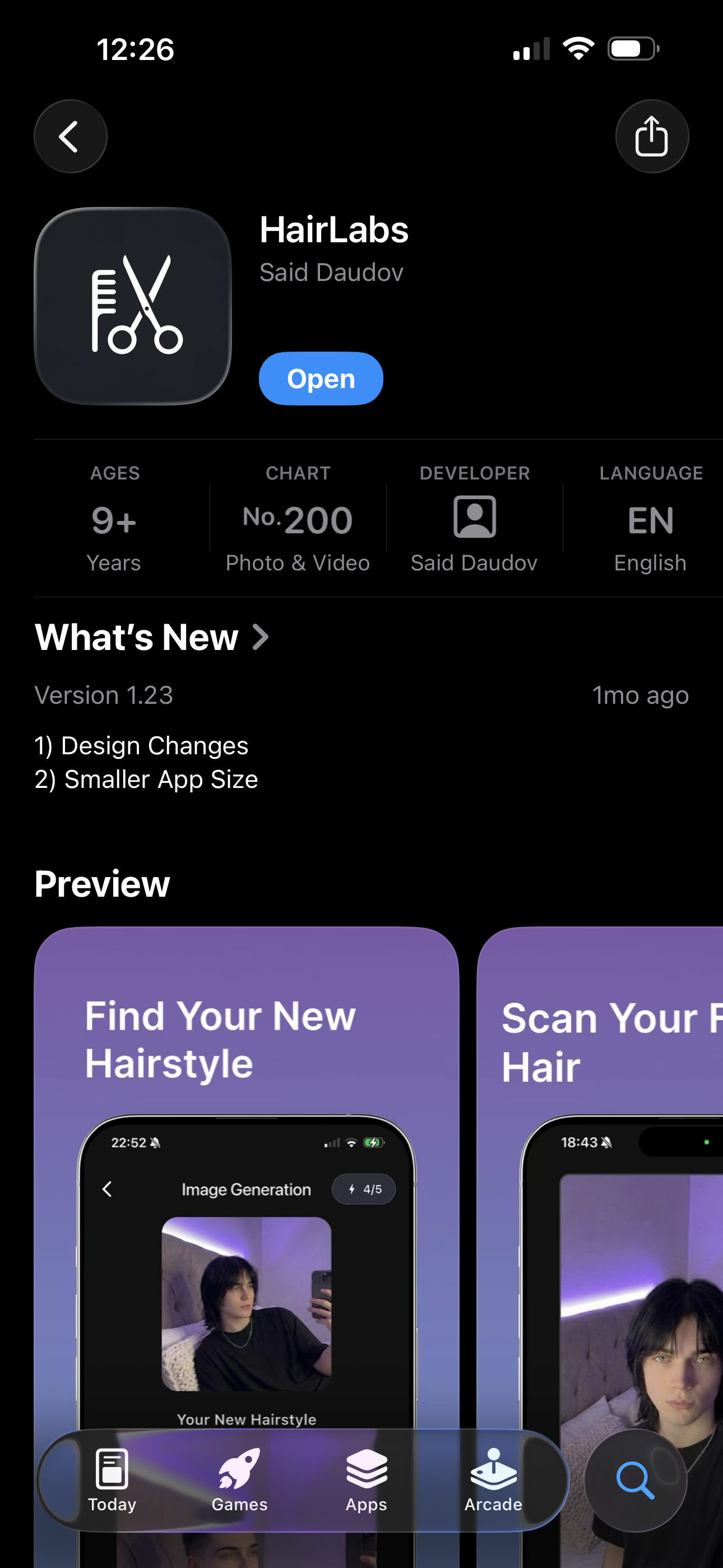Go back to the previous page
Viewport: 723px width, 1568px height.
click(70, 136)
